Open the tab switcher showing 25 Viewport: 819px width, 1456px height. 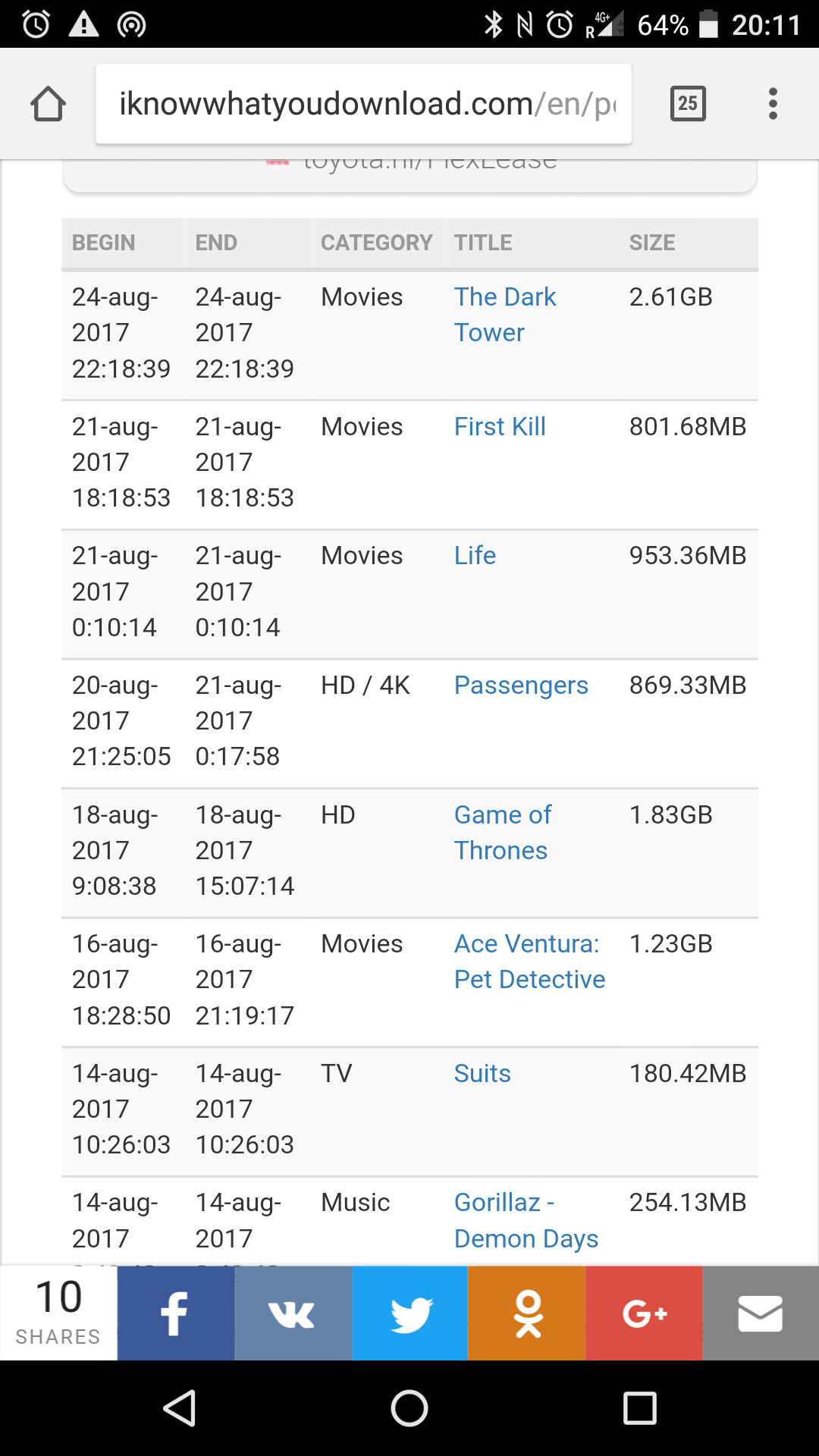688,104
